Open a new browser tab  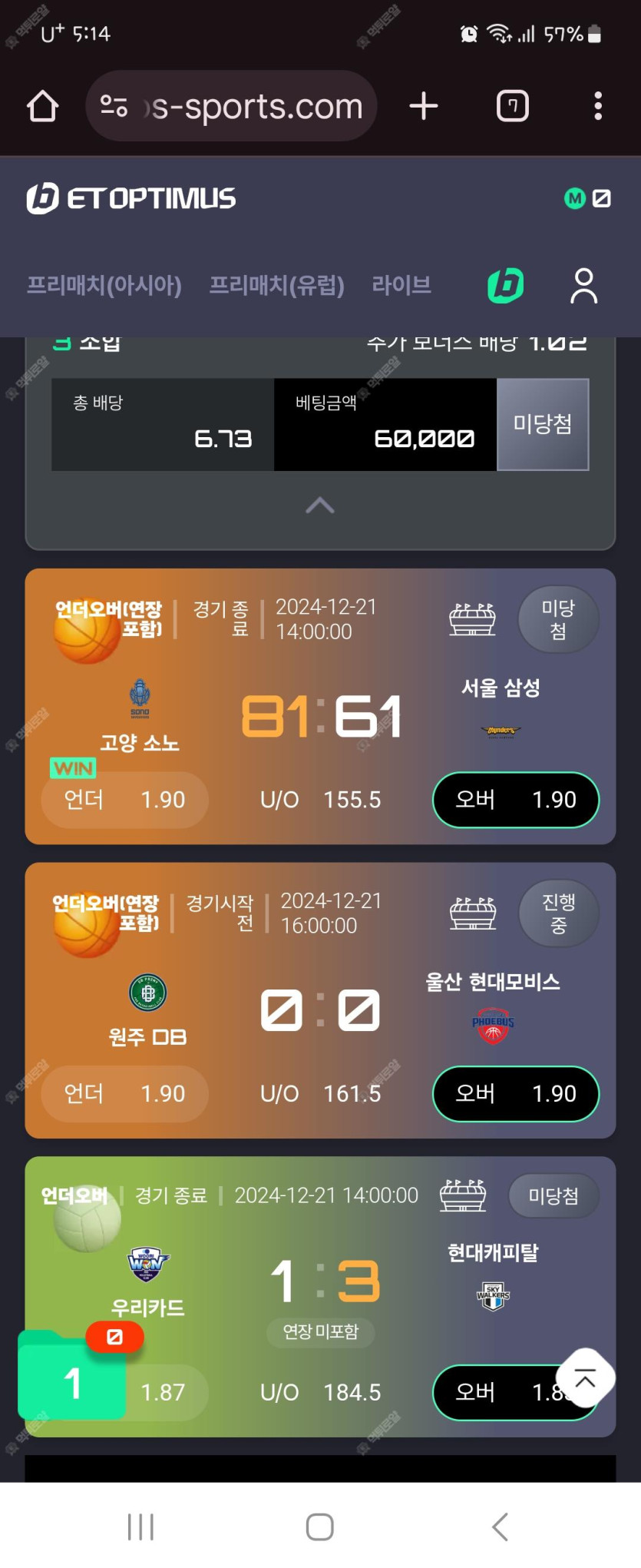(x=424, y=106)
